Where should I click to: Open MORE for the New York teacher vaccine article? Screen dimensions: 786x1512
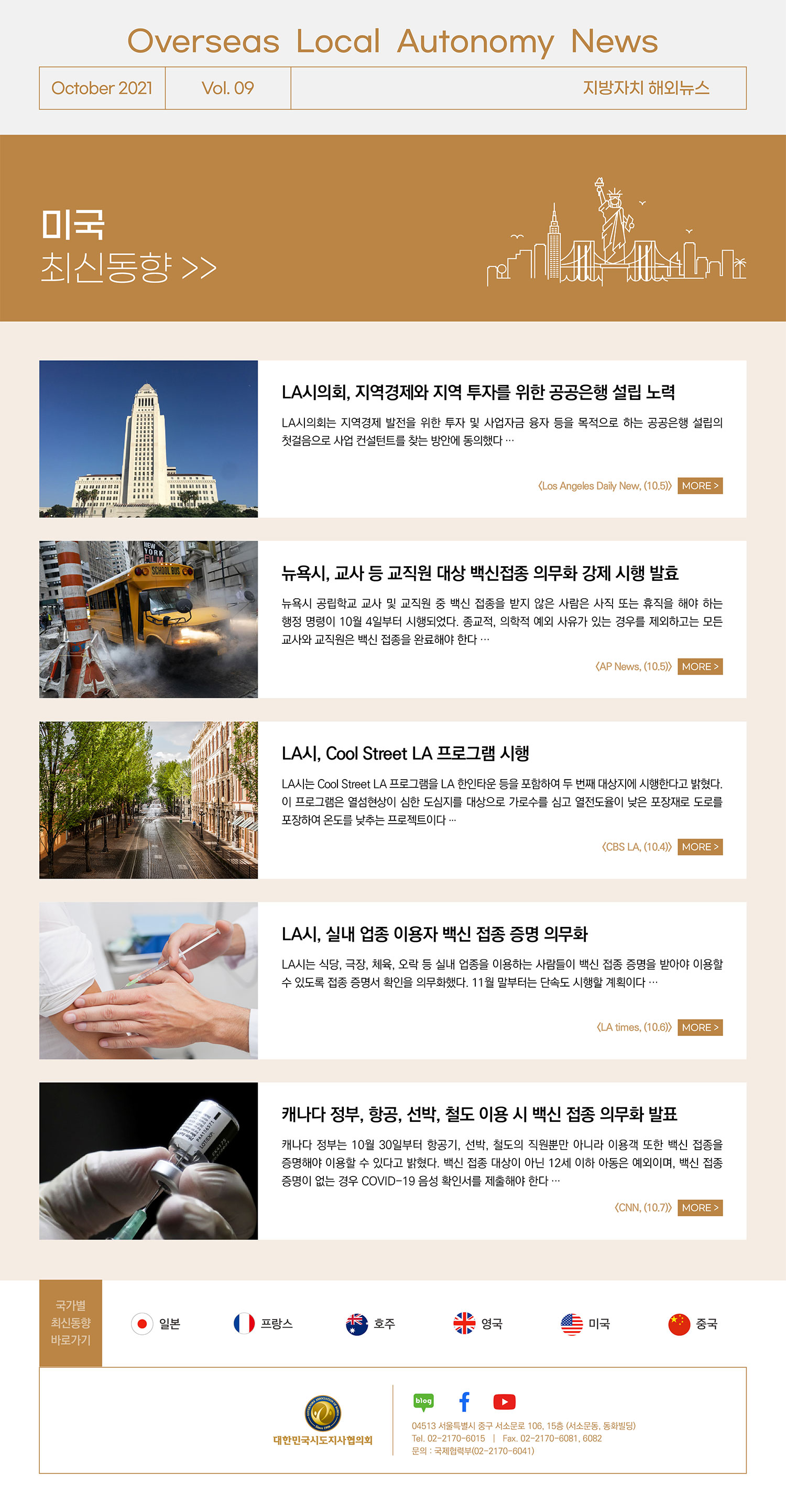click(700, 666)
